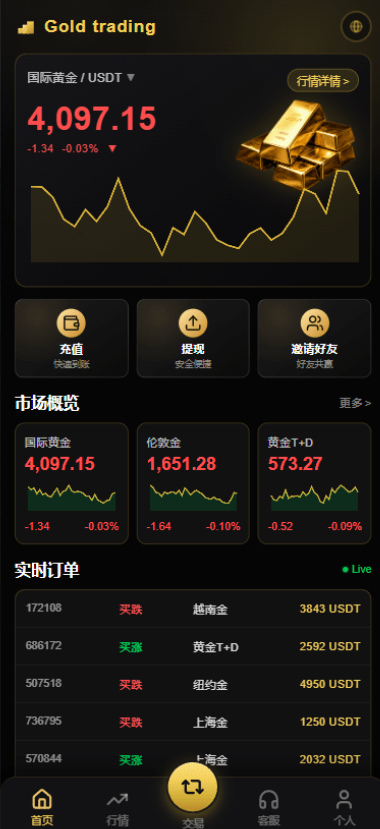Go to the 客服 support tab
The width and height of the screenshot is (380, 829).
[268, 807]
